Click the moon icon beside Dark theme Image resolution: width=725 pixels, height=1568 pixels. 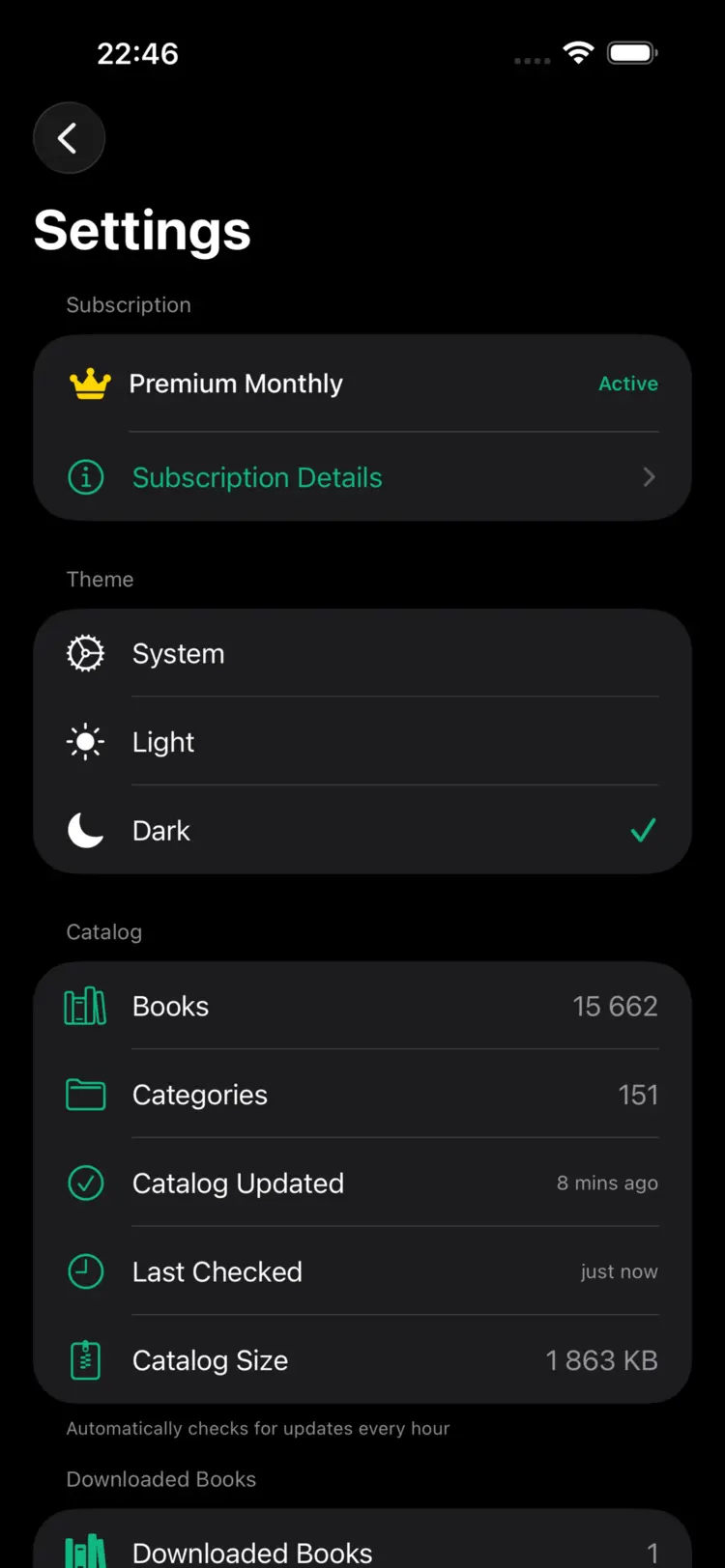point(85,830)
